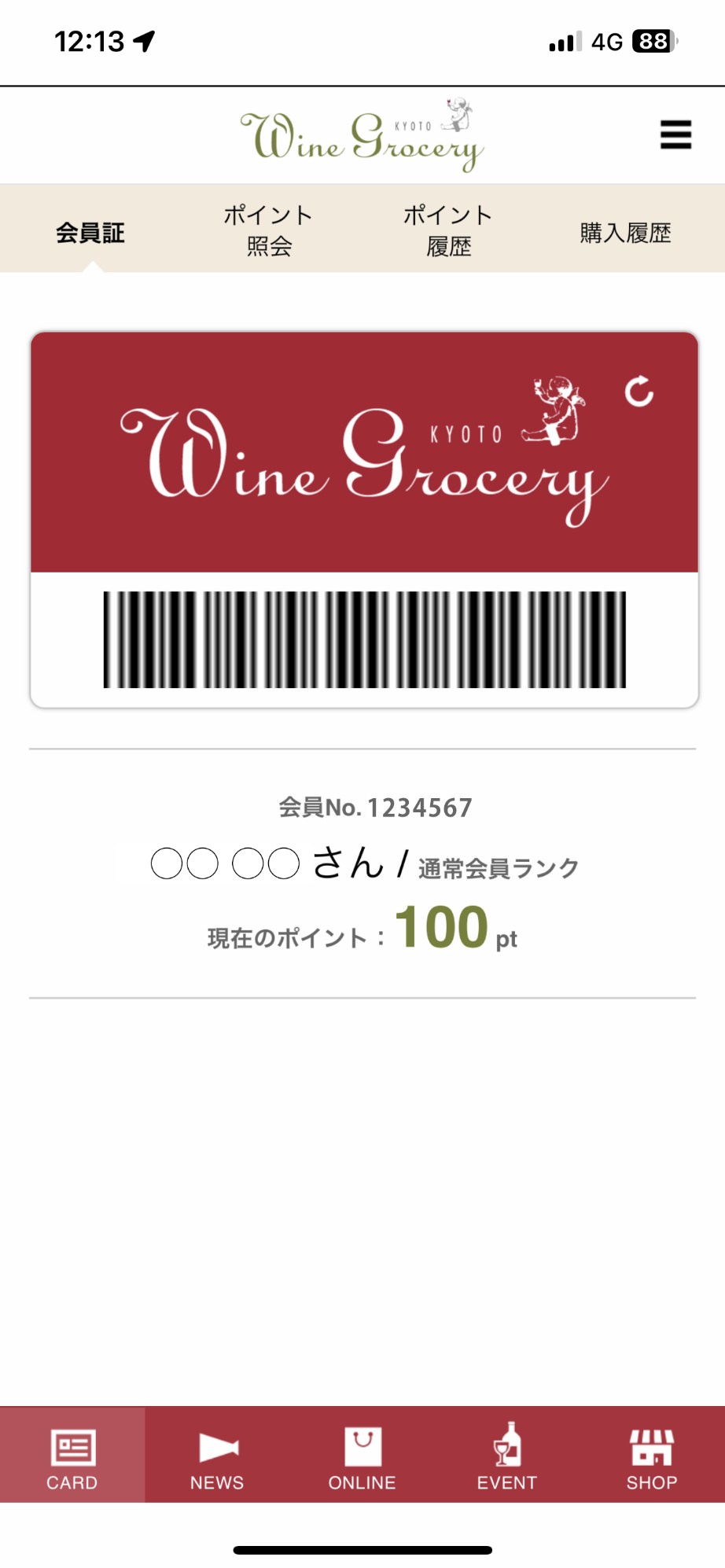Open the EVENT tab
This screenshot has height=1568, width=725.
pos(507,1454)
